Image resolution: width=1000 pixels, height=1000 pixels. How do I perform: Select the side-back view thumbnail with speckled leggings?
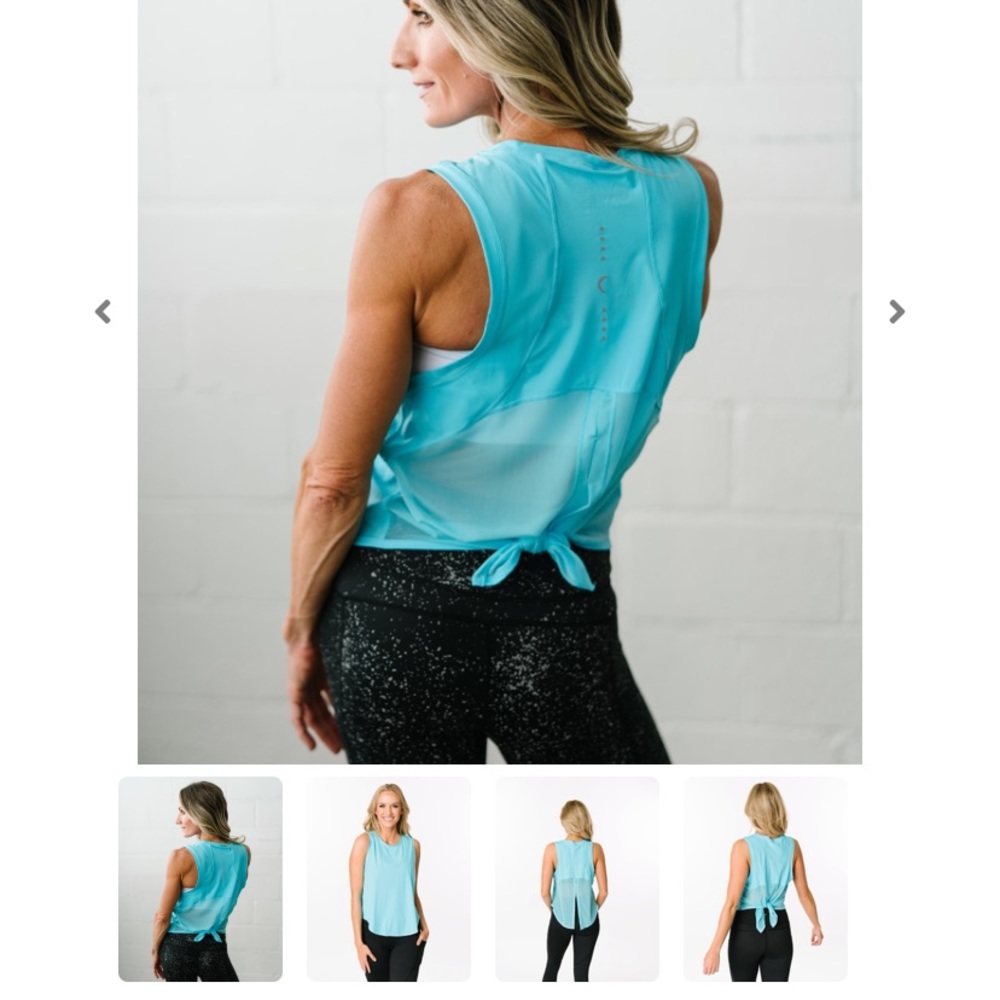pos(200,879)
